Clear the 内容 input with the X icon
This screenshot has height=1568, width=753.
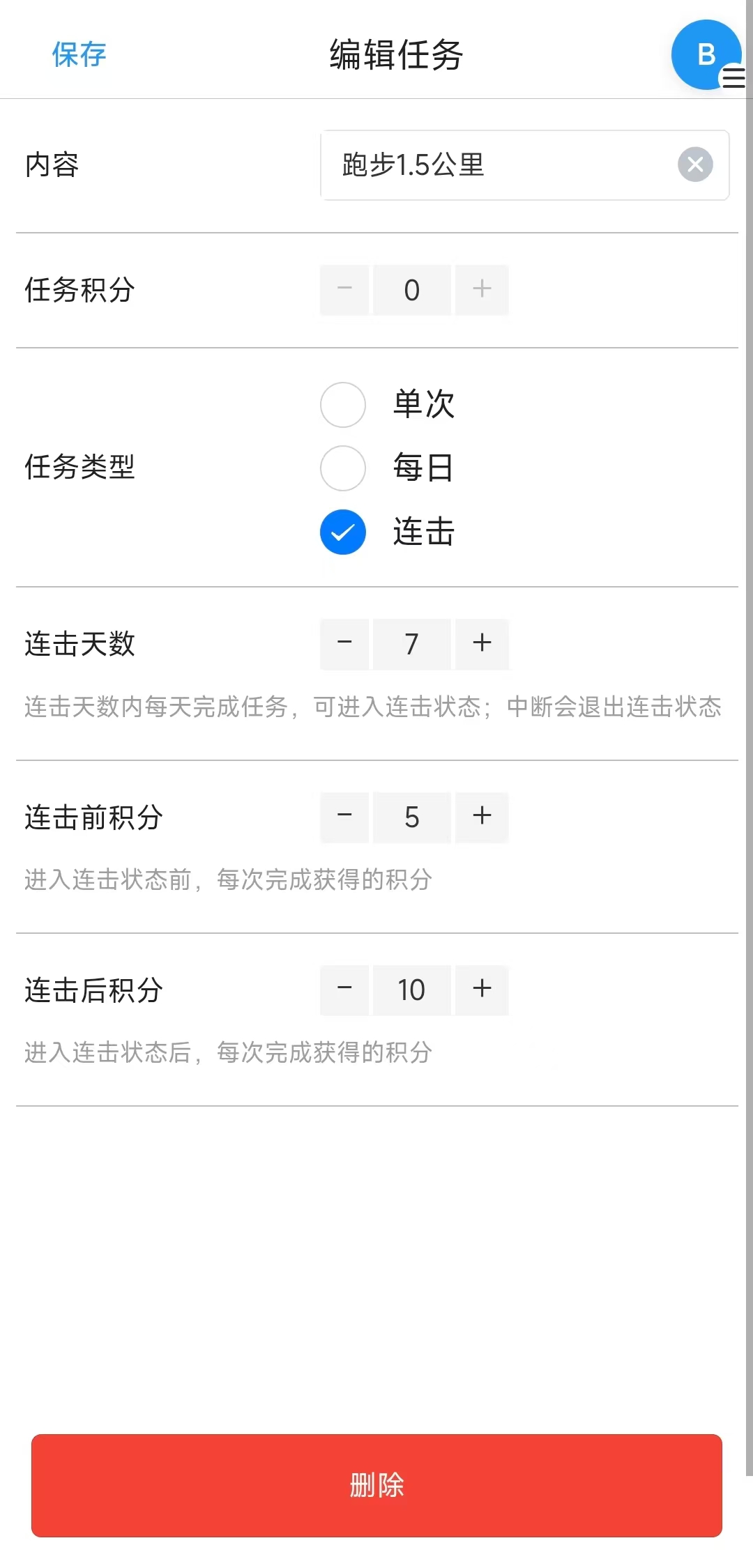(694, 165)
